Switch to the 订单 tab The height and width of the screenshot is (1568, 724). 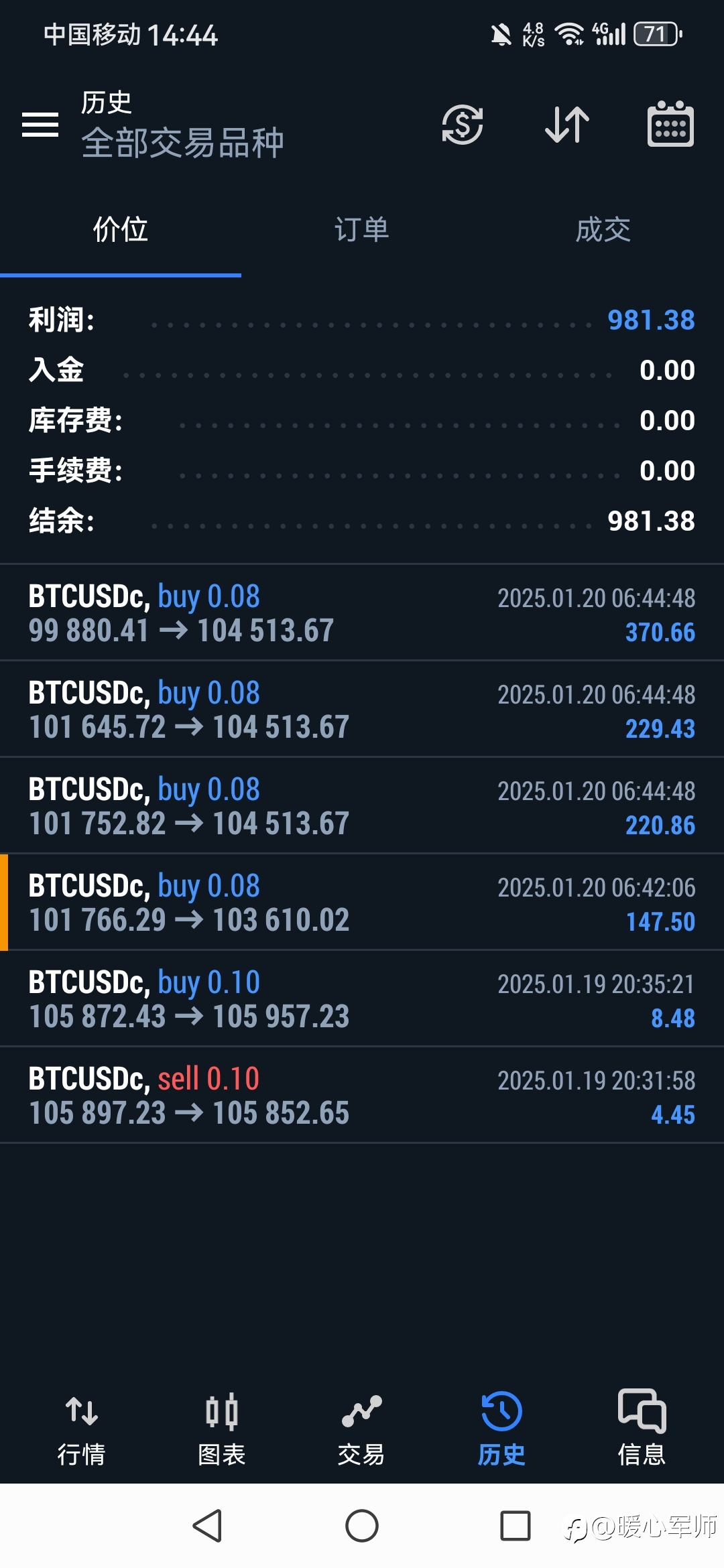362,230
